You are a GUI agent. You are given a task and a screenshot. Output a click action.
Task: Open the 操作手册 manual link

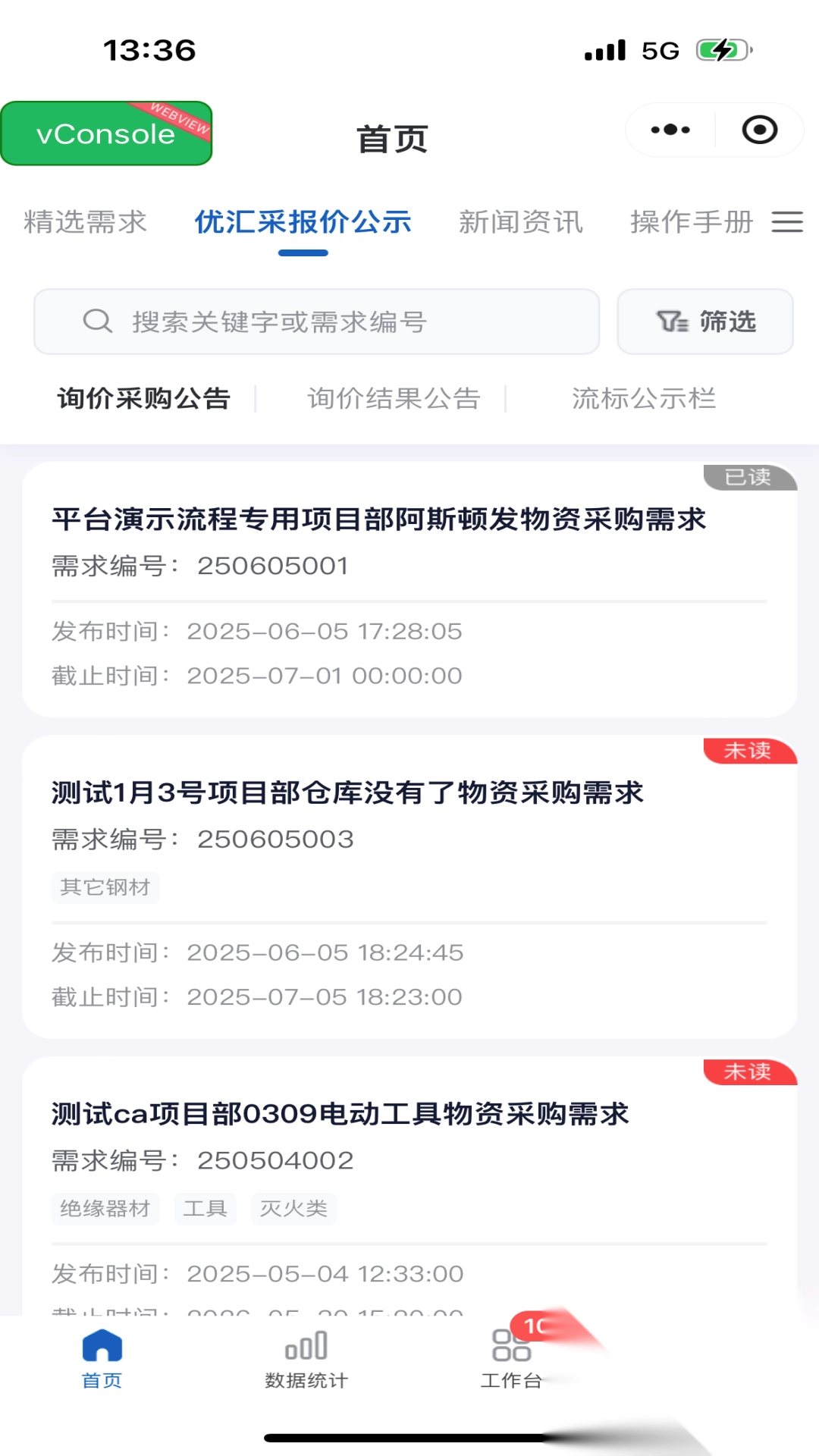click(691, 222)
